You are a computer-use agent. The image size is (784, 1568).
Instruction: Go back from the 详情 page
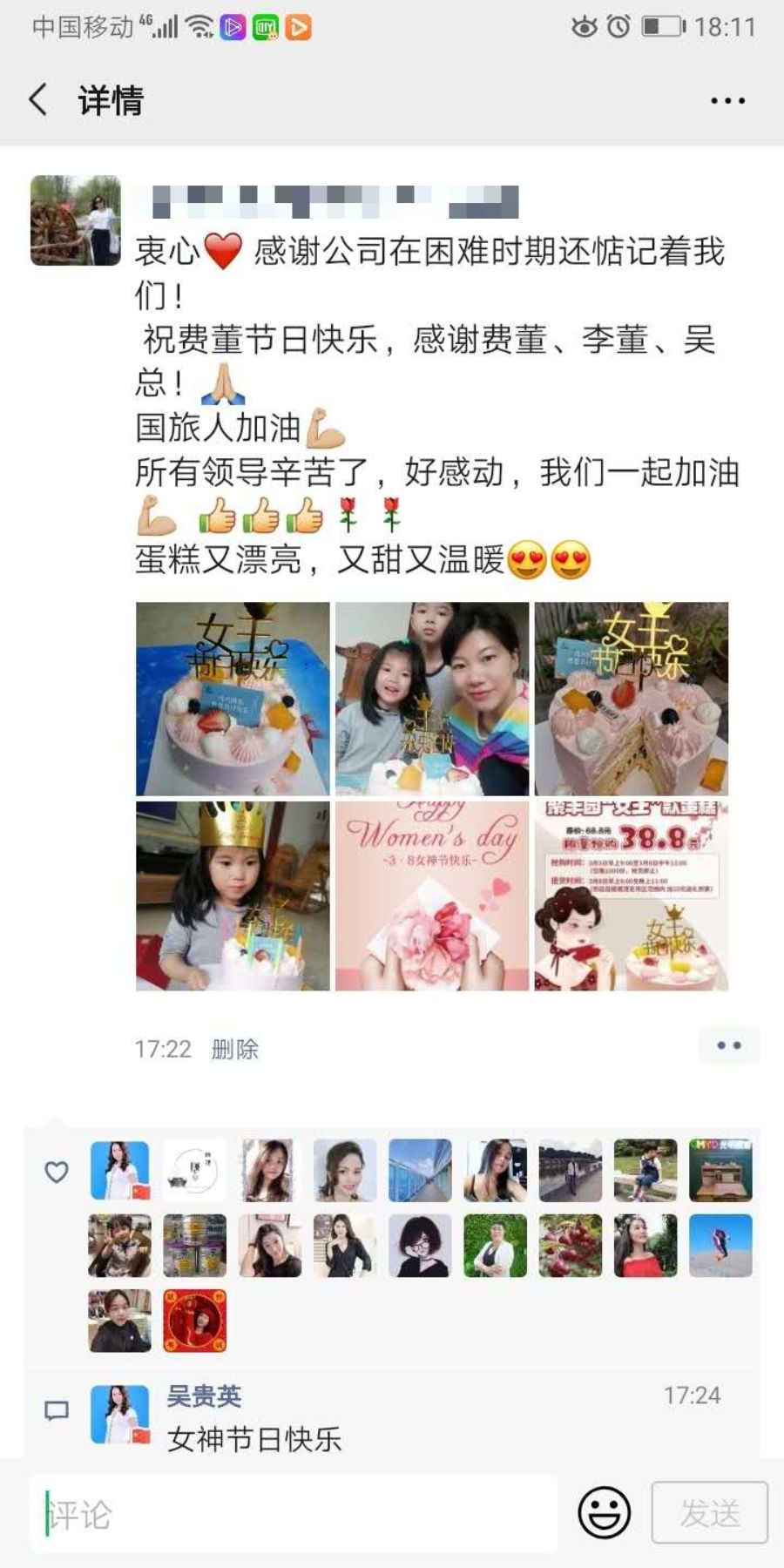pos(38,100)
